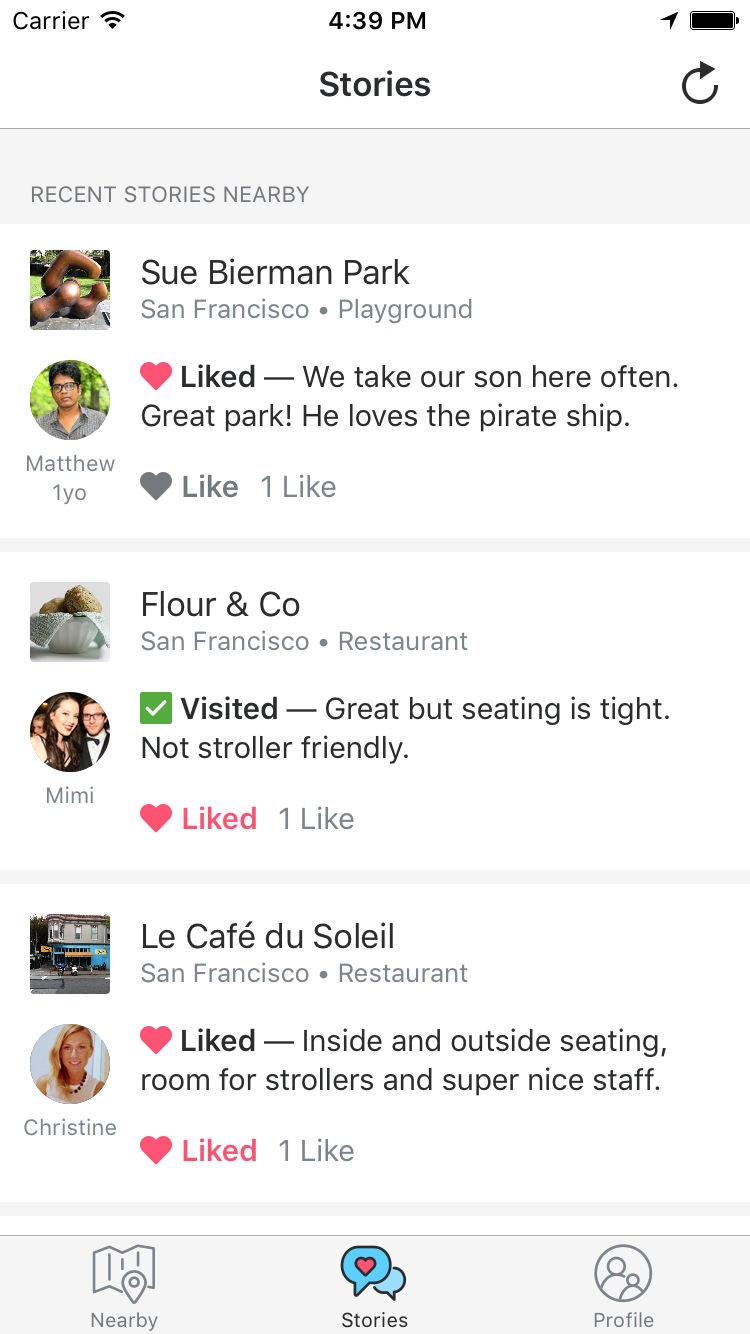
Task: View Matthew's profile picture
Action: (x=70, y=400)
